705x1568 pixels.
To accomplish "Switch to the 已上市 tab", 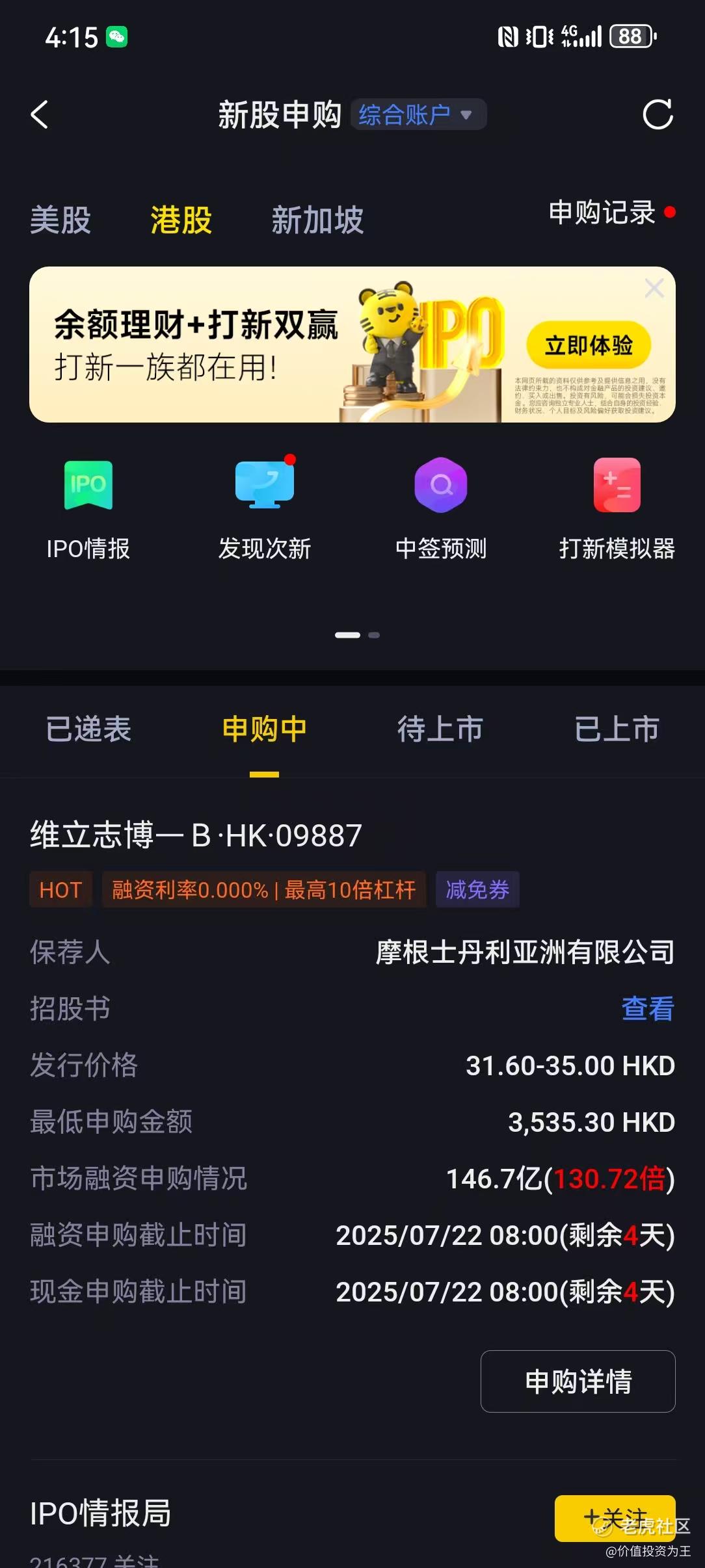I will tap(617, 729).
